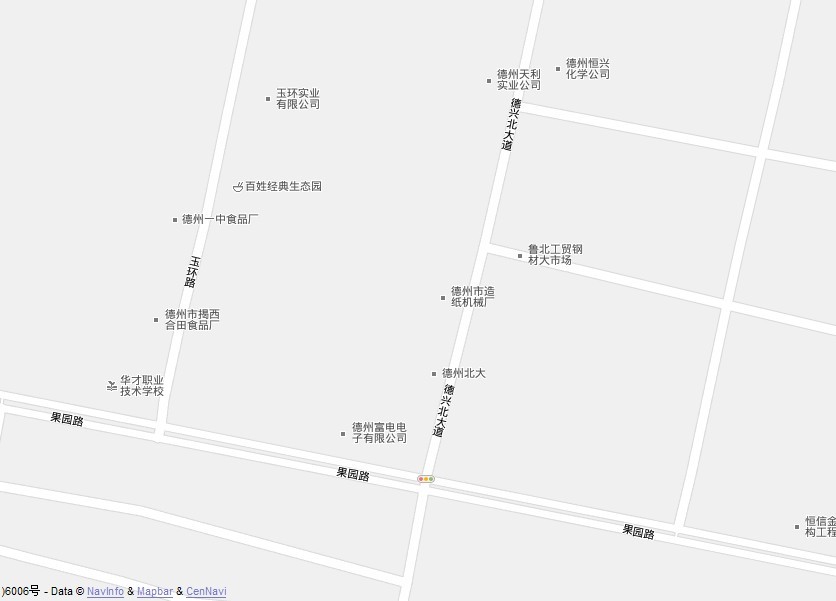Select the 玉环实业有限公司 map marker
The height and width of the screenshot is (601, 836).
(x=268, y=99)
